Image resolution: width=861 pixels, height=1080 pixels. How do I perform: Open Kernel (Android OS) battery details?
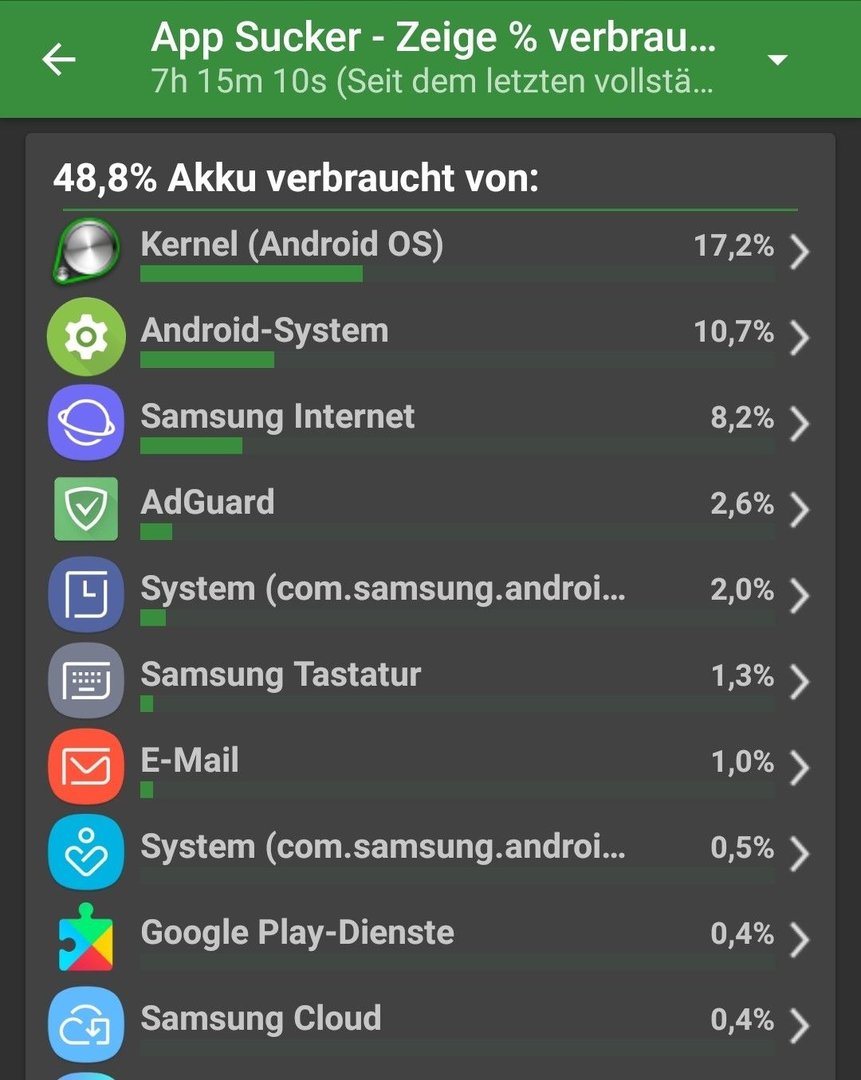tap(430, 251)
